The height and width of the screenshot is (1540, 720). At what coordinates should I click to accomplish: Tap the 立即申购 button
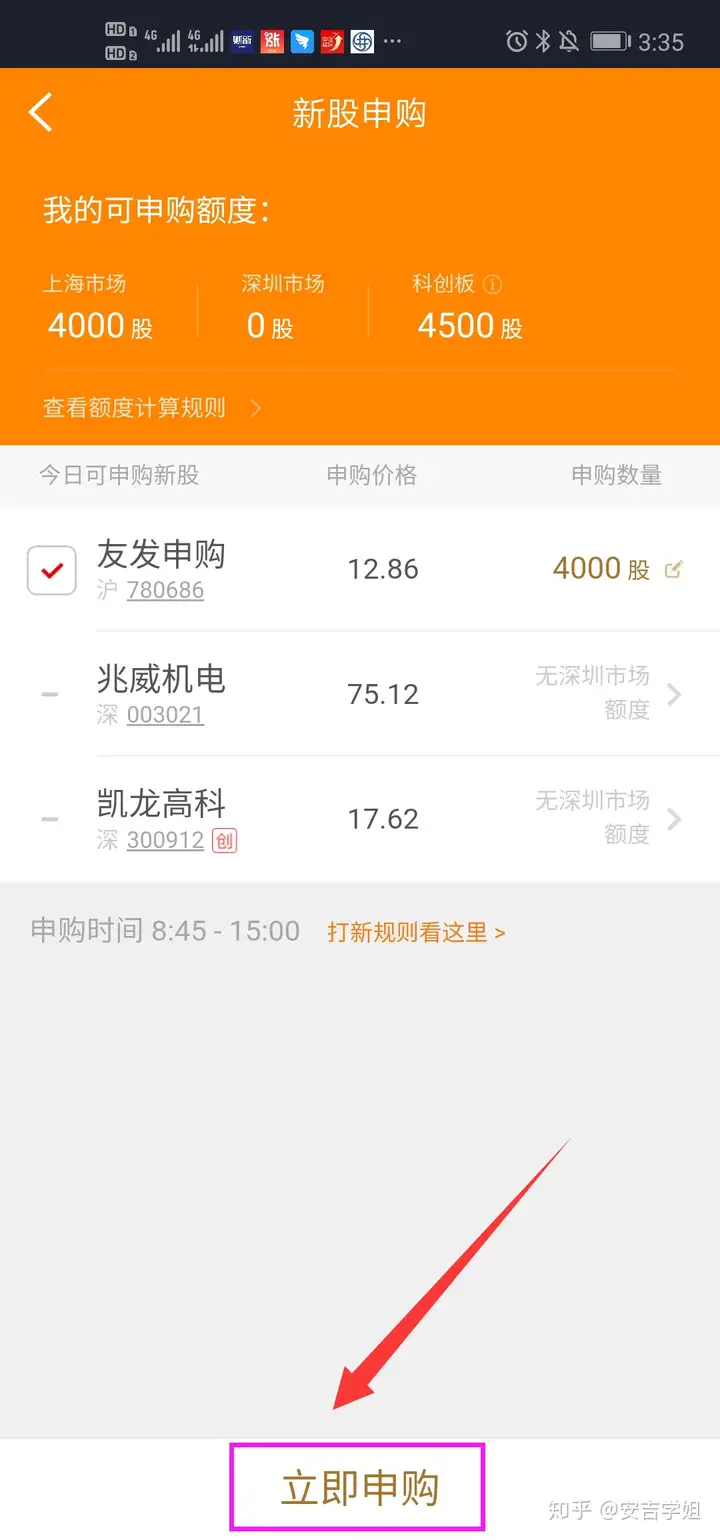point(359,1488)
